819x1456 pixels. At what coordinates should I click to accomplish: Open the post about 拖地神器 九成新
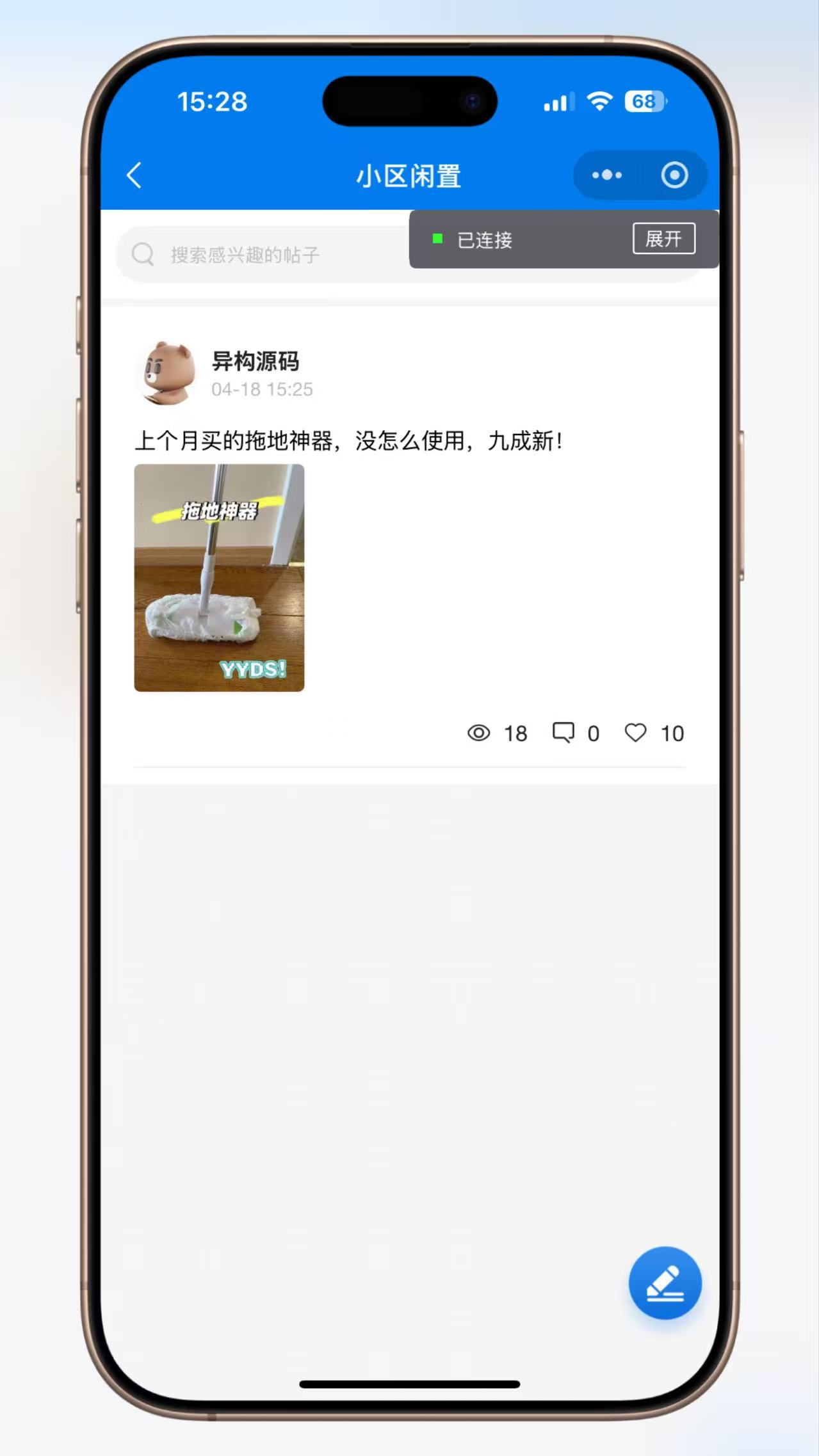tap(349, 441)
